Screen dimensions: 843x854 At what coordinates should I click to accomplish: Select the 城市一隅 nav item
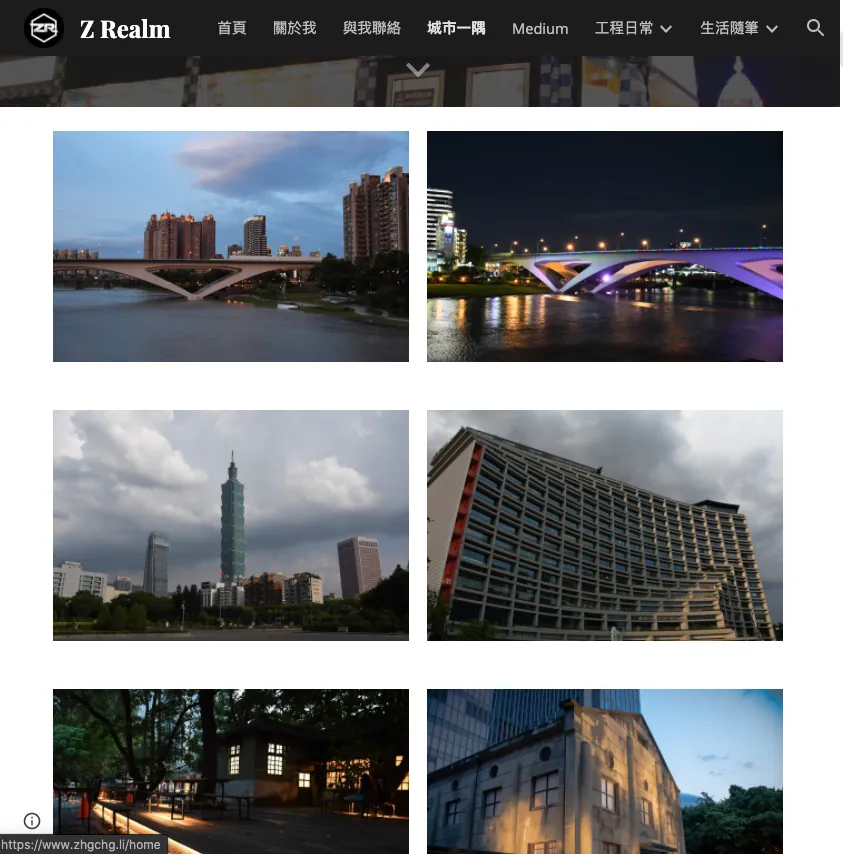(x=455, y=28)
